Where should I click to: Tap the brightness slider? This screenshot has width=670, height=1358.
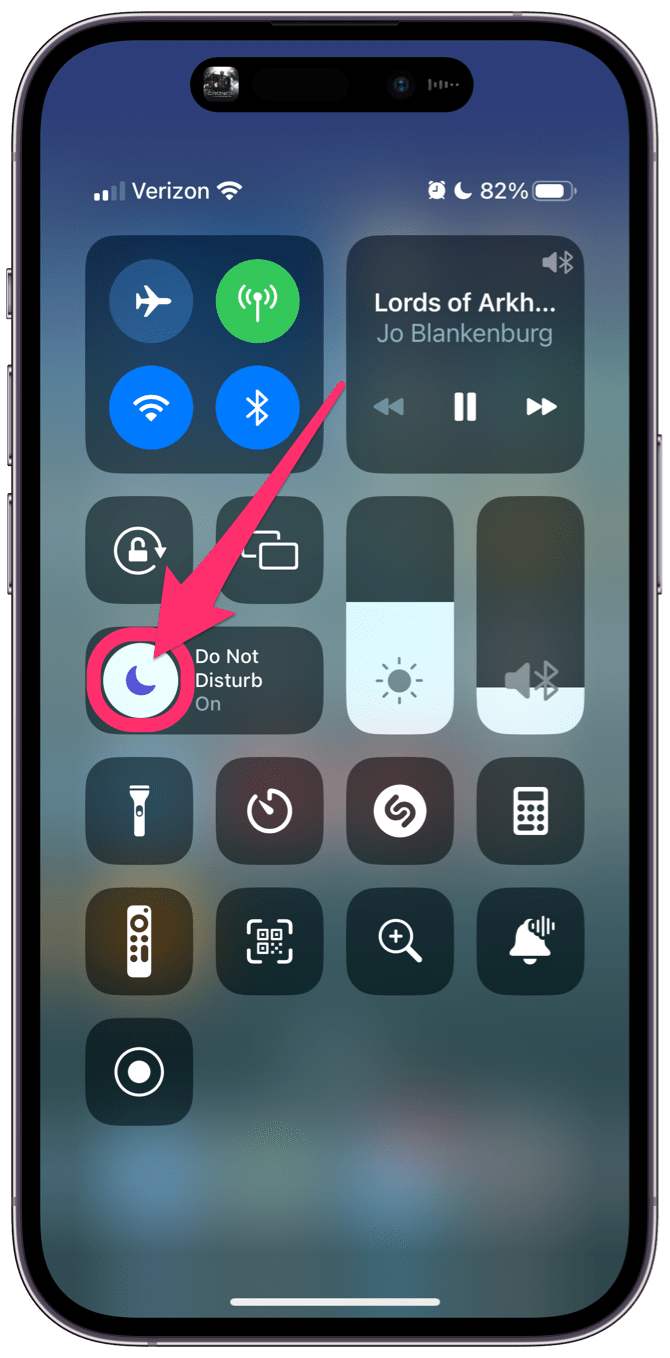pyautogui.click(x=400, y=615)
